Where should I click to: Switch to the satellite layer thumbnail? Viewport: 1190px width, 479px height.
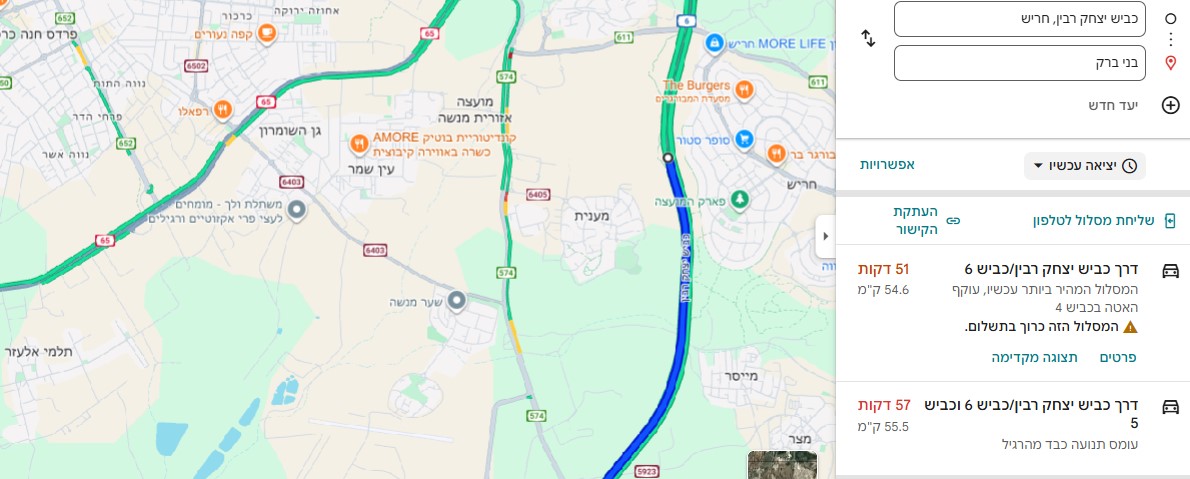pos(782,465)
